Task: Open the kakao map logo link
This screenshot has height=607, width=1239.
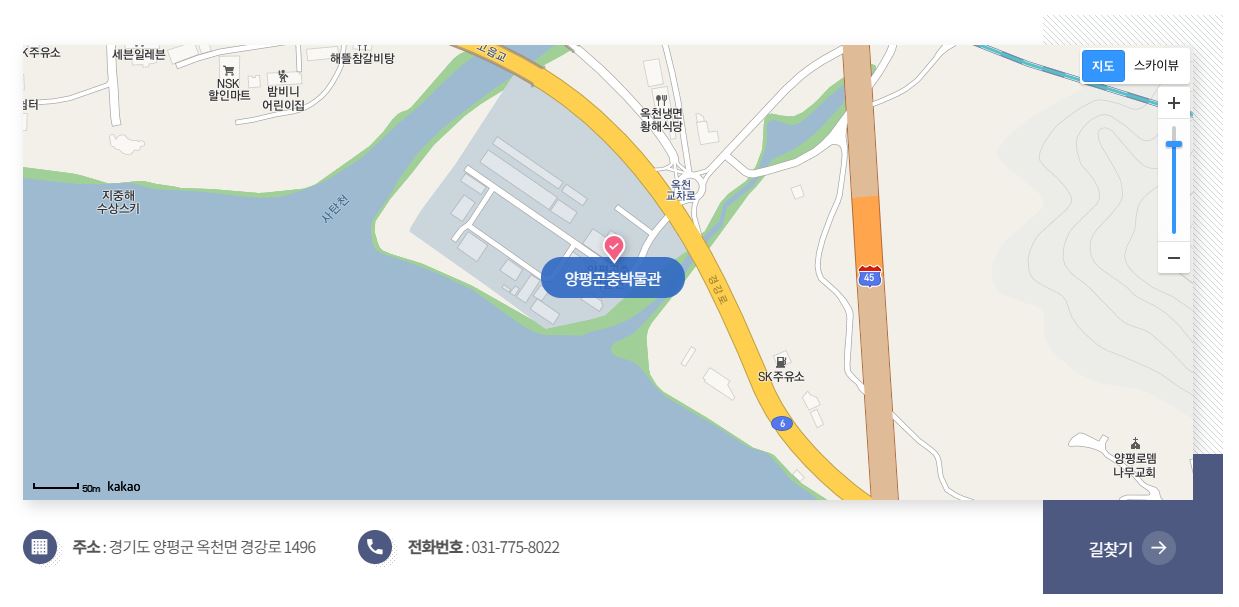Action: point(124,487)
